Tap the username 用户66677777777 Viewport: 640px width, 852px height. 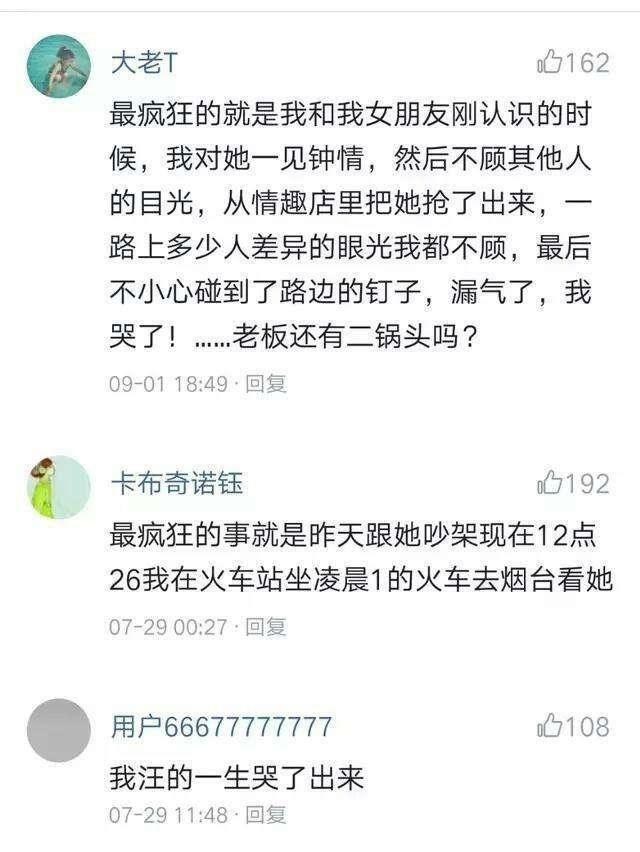pyautogui.click(x=221, y=727)
